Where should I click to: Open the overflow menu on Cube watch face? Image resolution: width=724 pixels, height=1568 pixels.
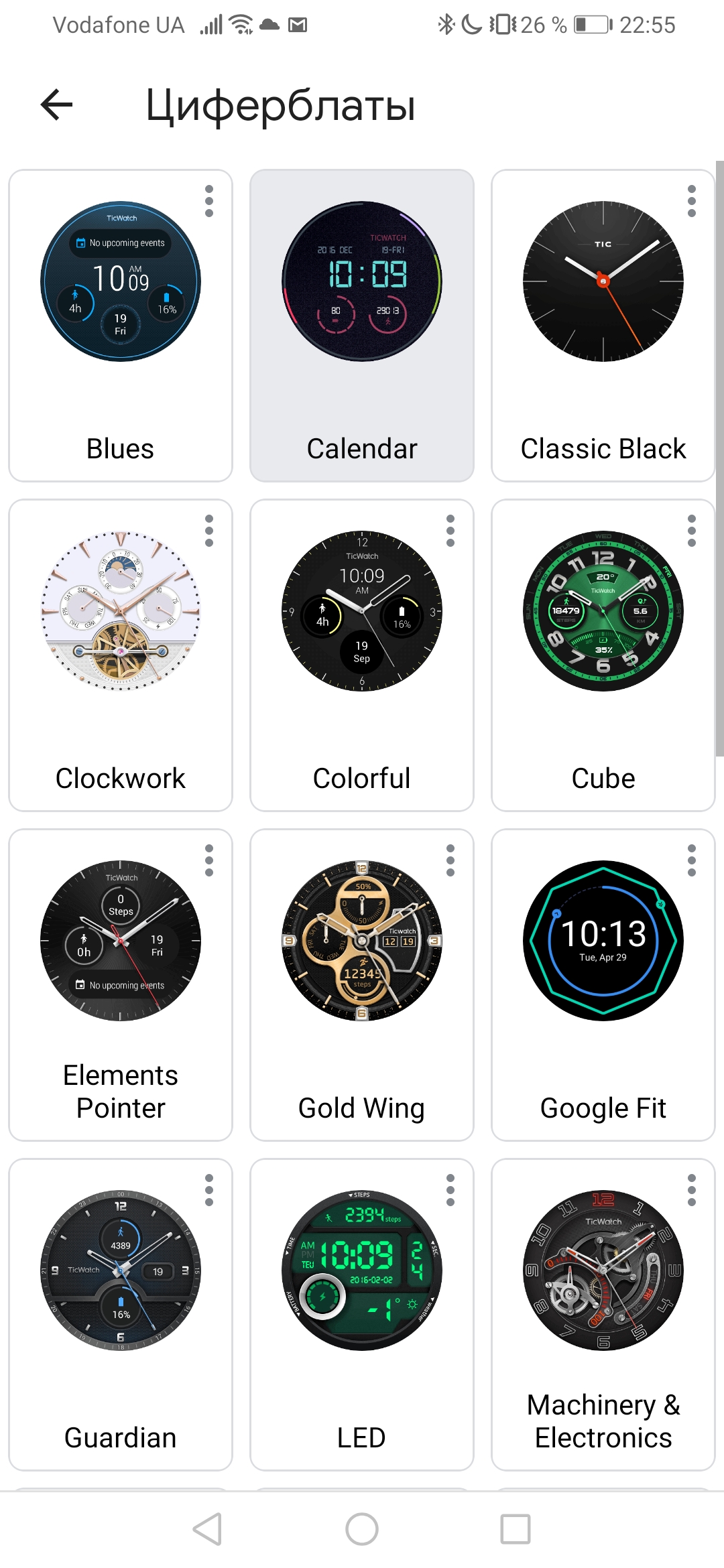pyautogui.click(x=692, y=529)
